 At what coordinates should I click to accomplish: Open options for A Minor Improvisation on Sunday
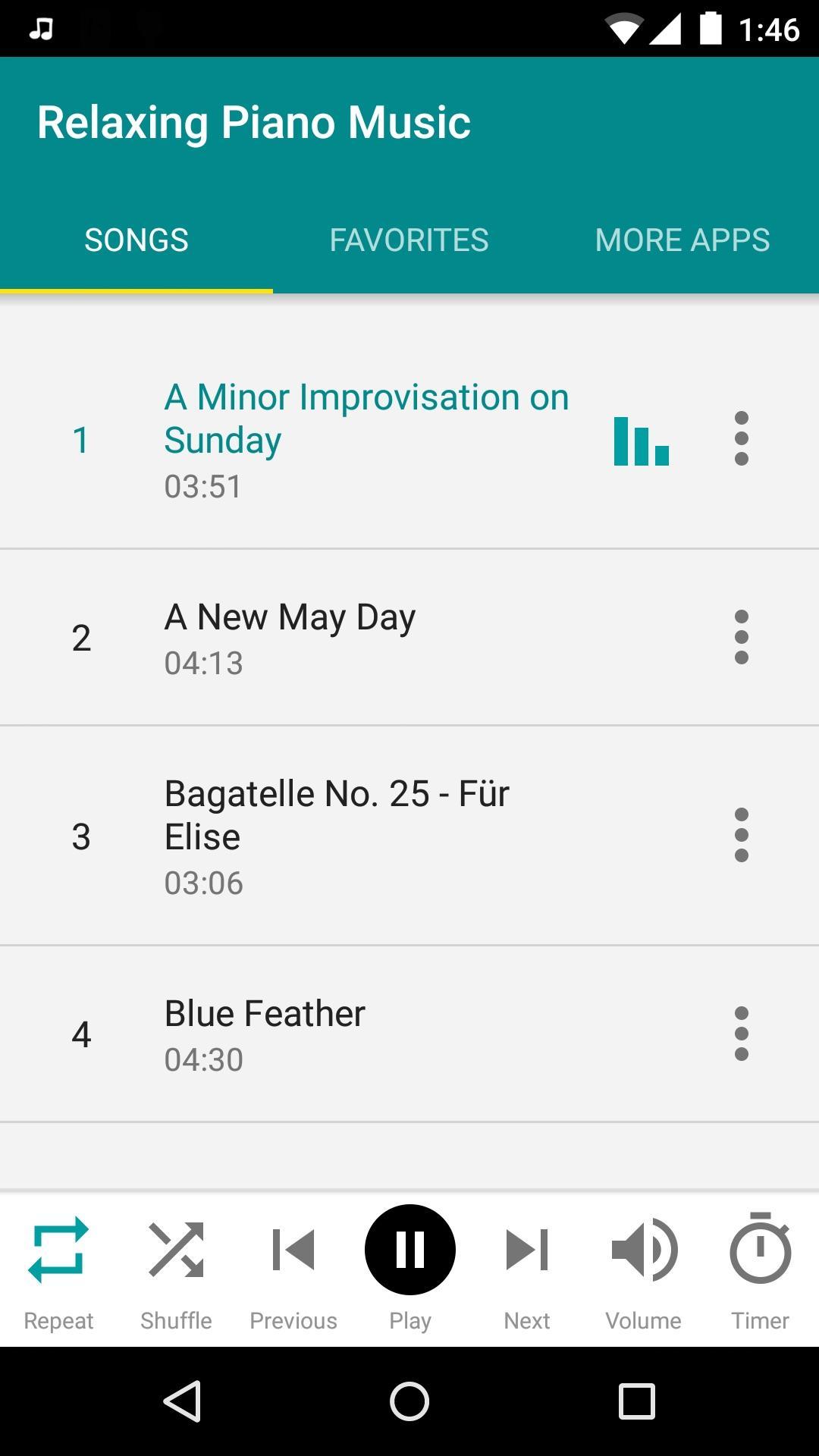(741, 439)
